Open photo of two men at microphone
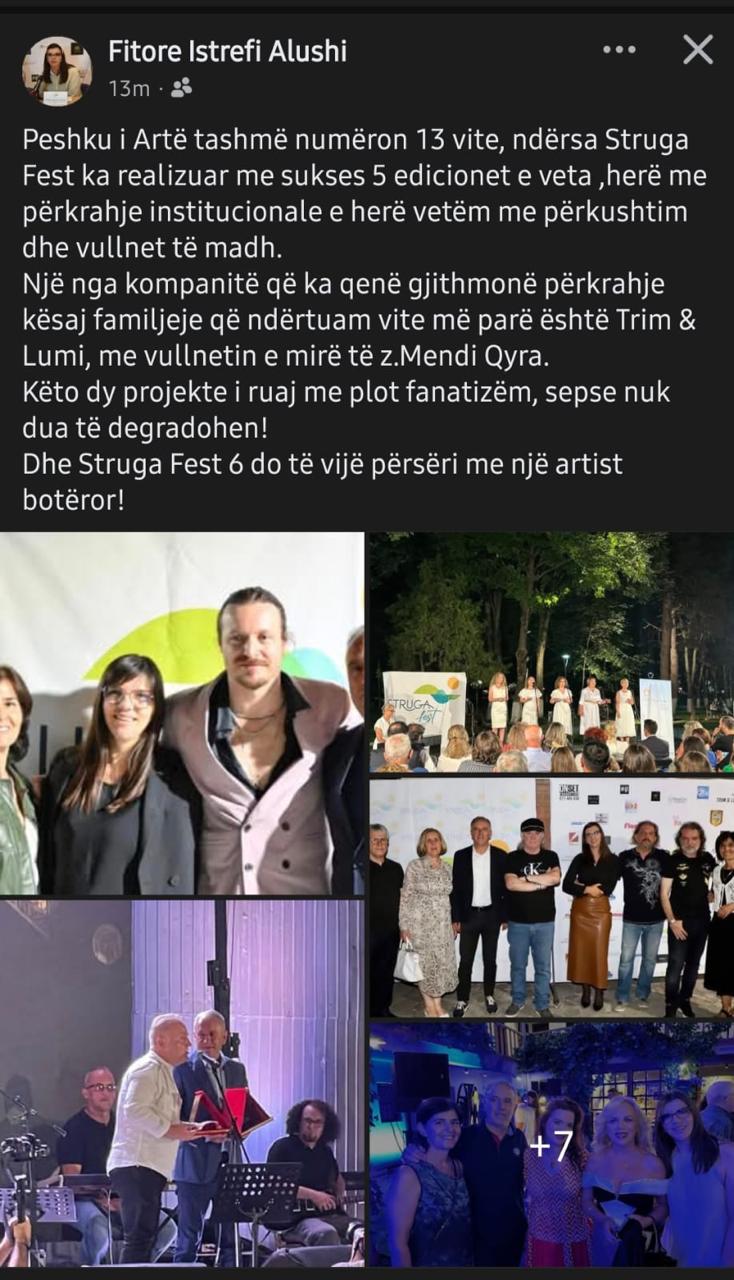Image resolution: width=734 pixels, height=1280 pixels. pos(182,1083)
